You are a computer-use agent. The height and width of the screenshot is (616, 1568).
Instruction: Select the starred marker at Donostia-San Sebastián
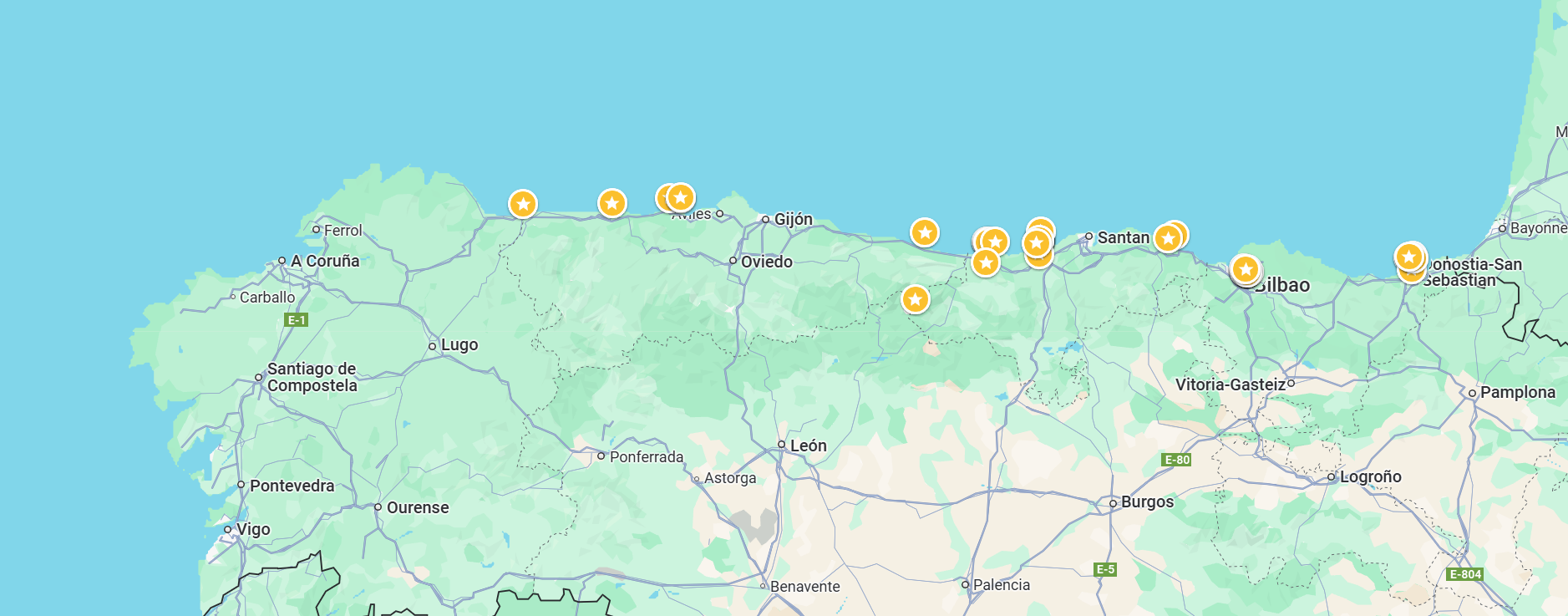coord(1409,257)
